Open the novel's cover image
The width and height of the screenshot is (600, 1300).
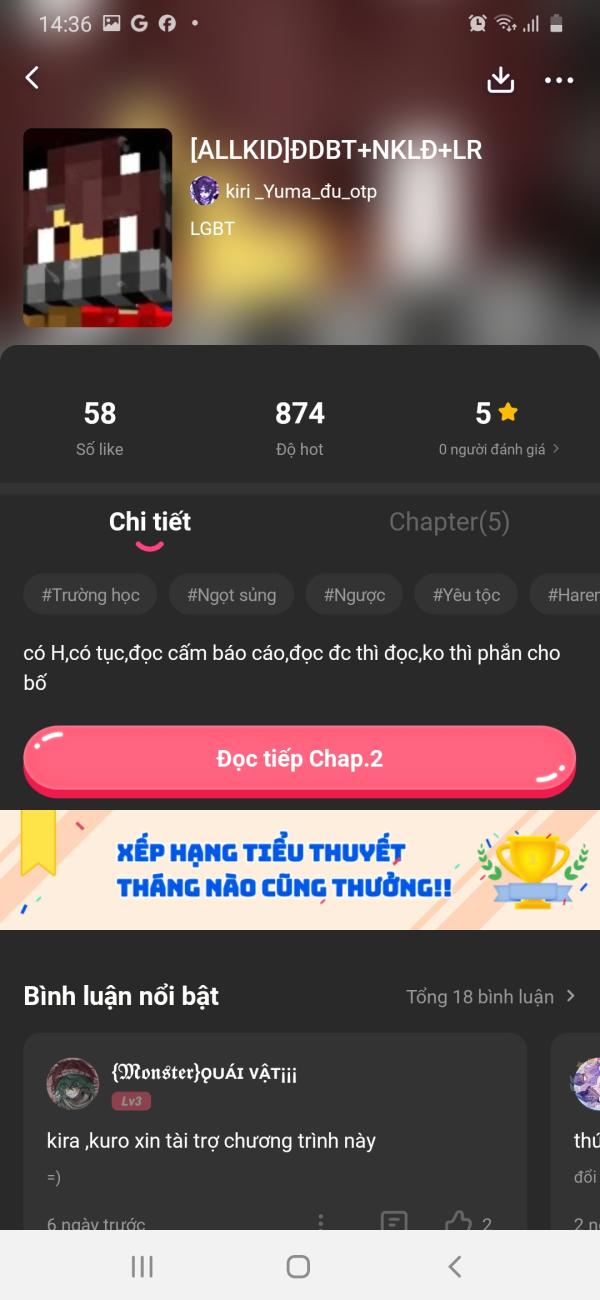coord(98,228)
